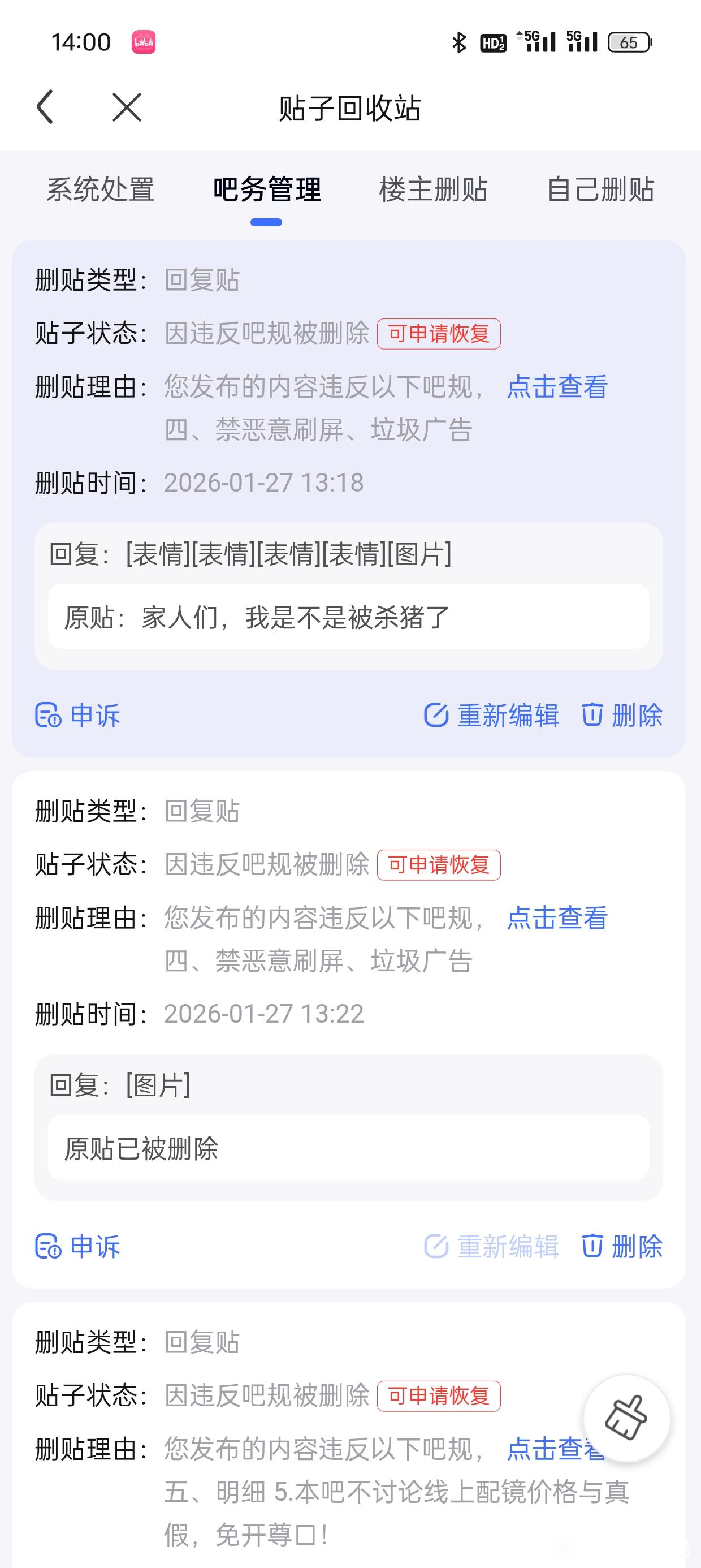Open original post 家人们，我是不是被杀猪了

click(348, 617)
